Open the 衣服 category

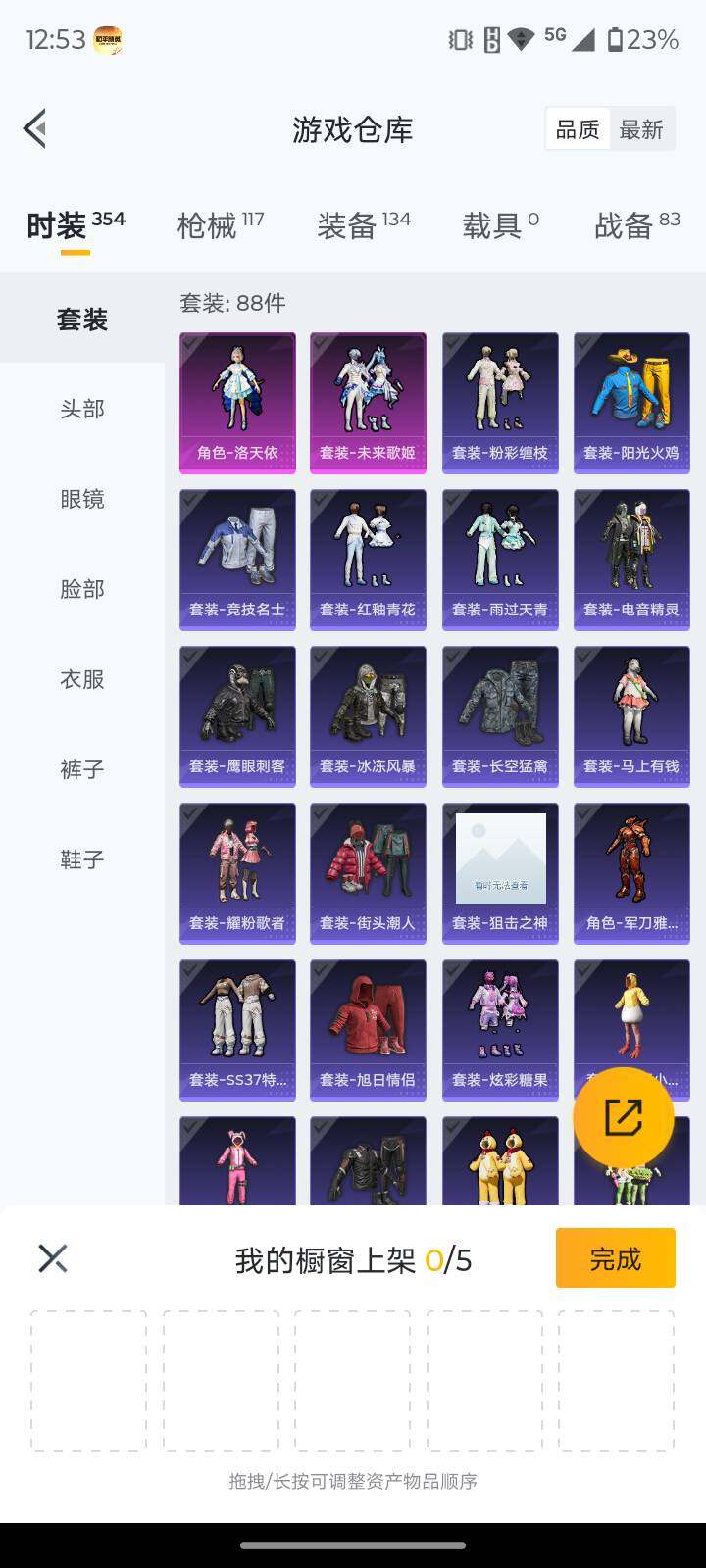[x=82, y=679]
